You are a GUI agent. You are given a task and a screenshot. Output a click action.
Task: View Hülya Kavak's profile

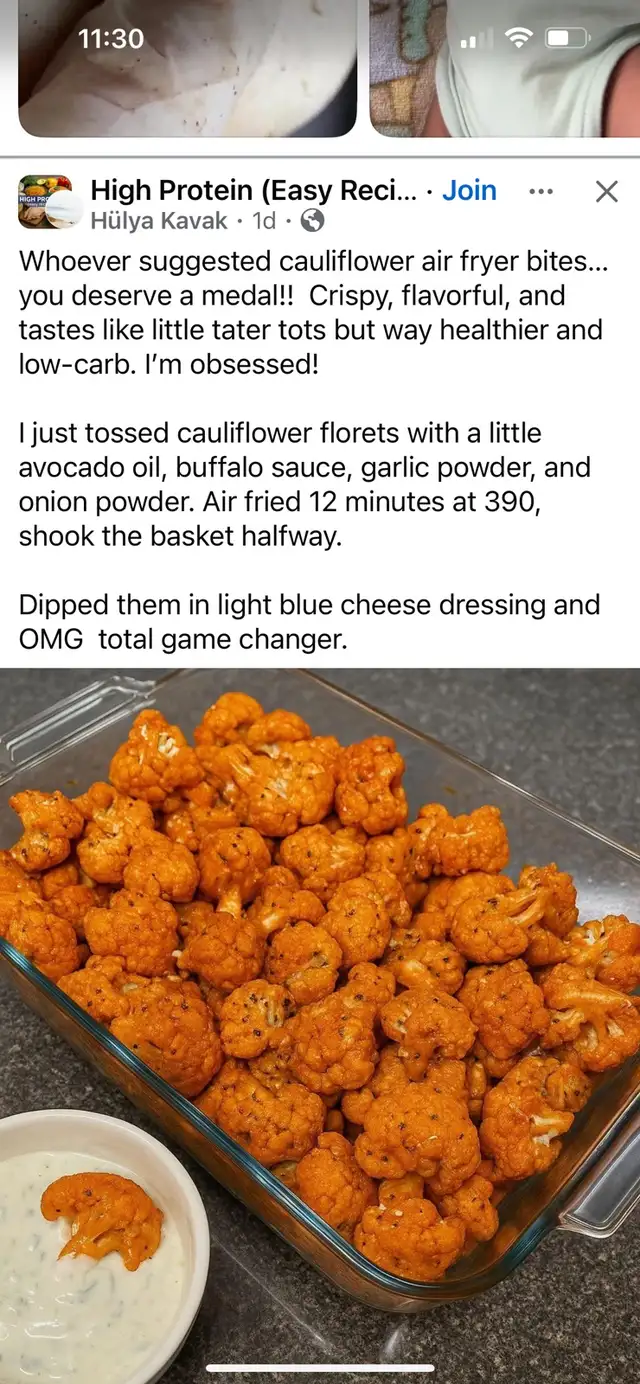159,220
